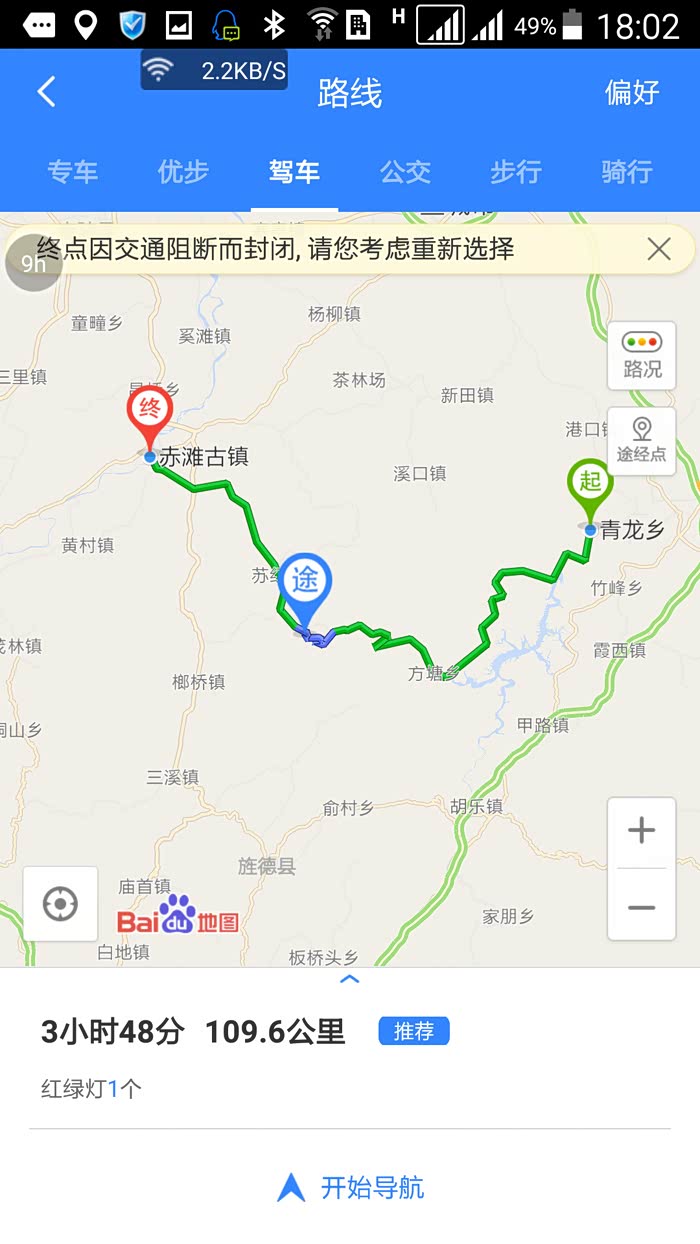Select the 驾车 driving tab
Screen dimensions: 700x1244
click(294, 172)
